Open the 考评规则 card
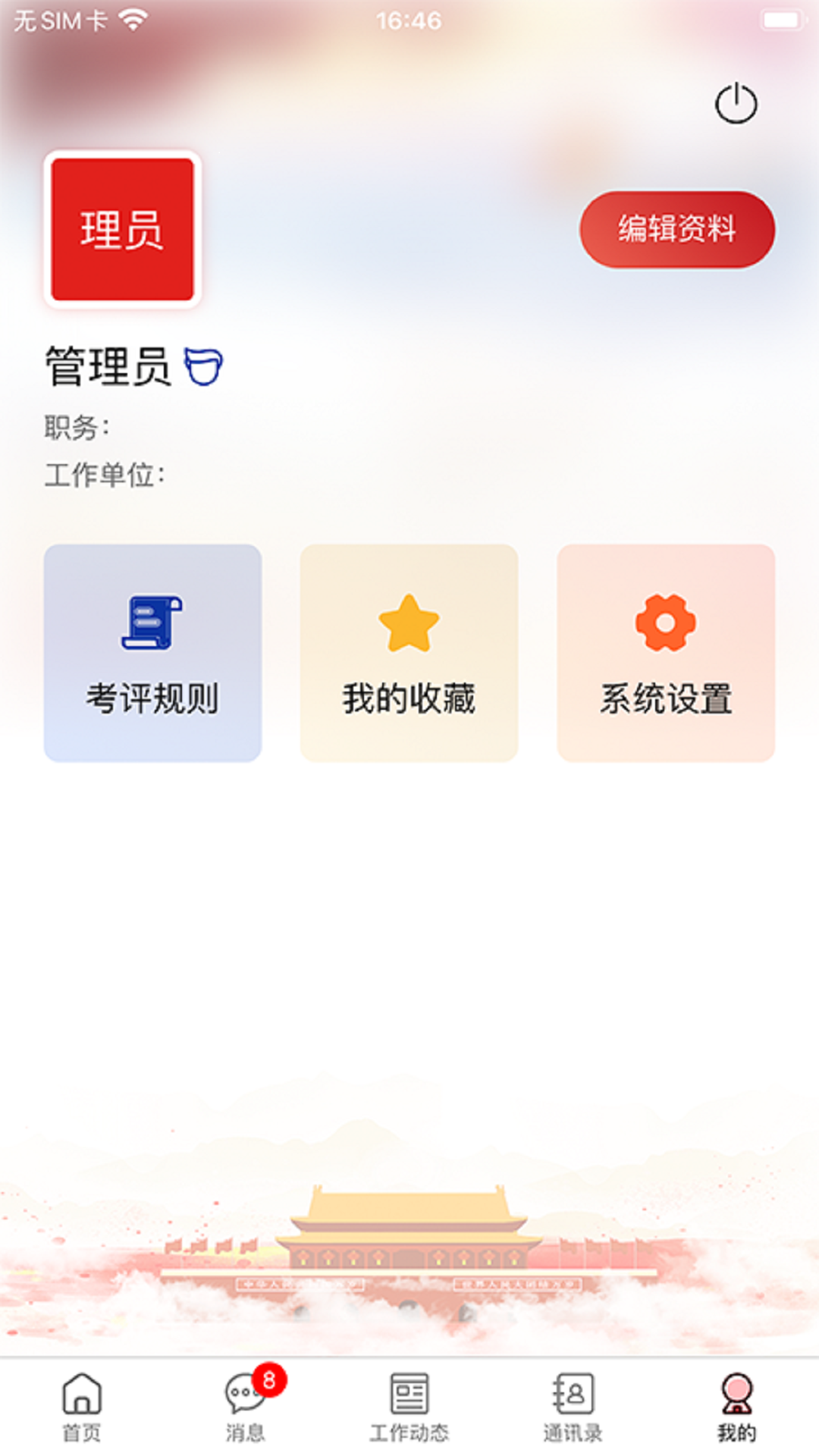The width and height of the screenshot is (819, 1456). point(152,653)
